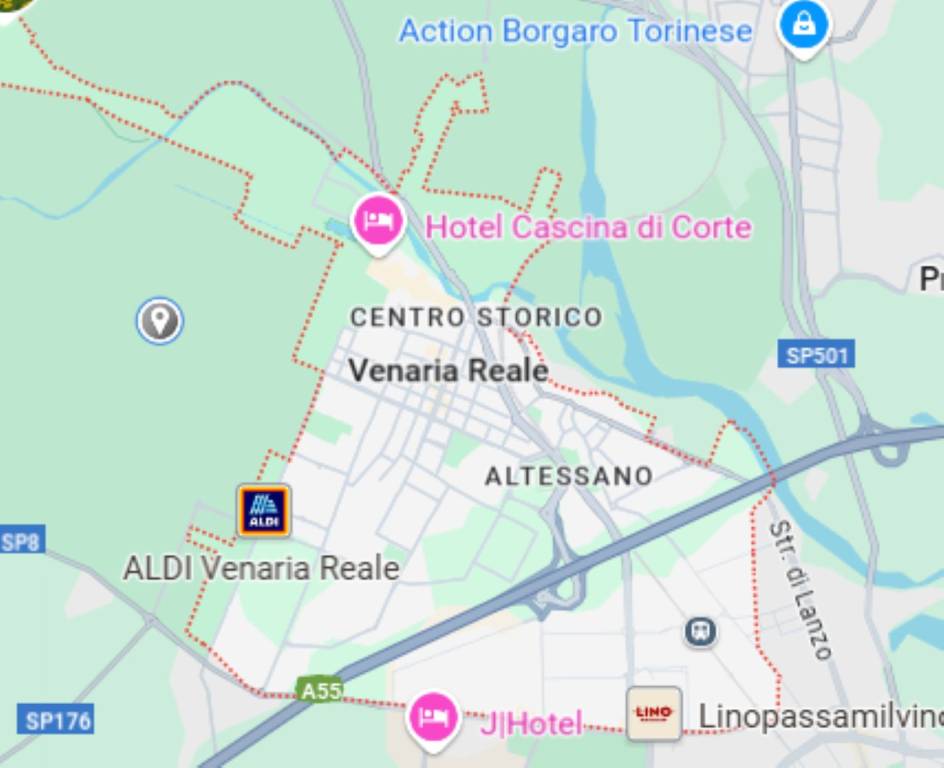
Task: Open the J|Hotel map pin
Action: pos(434,717)
